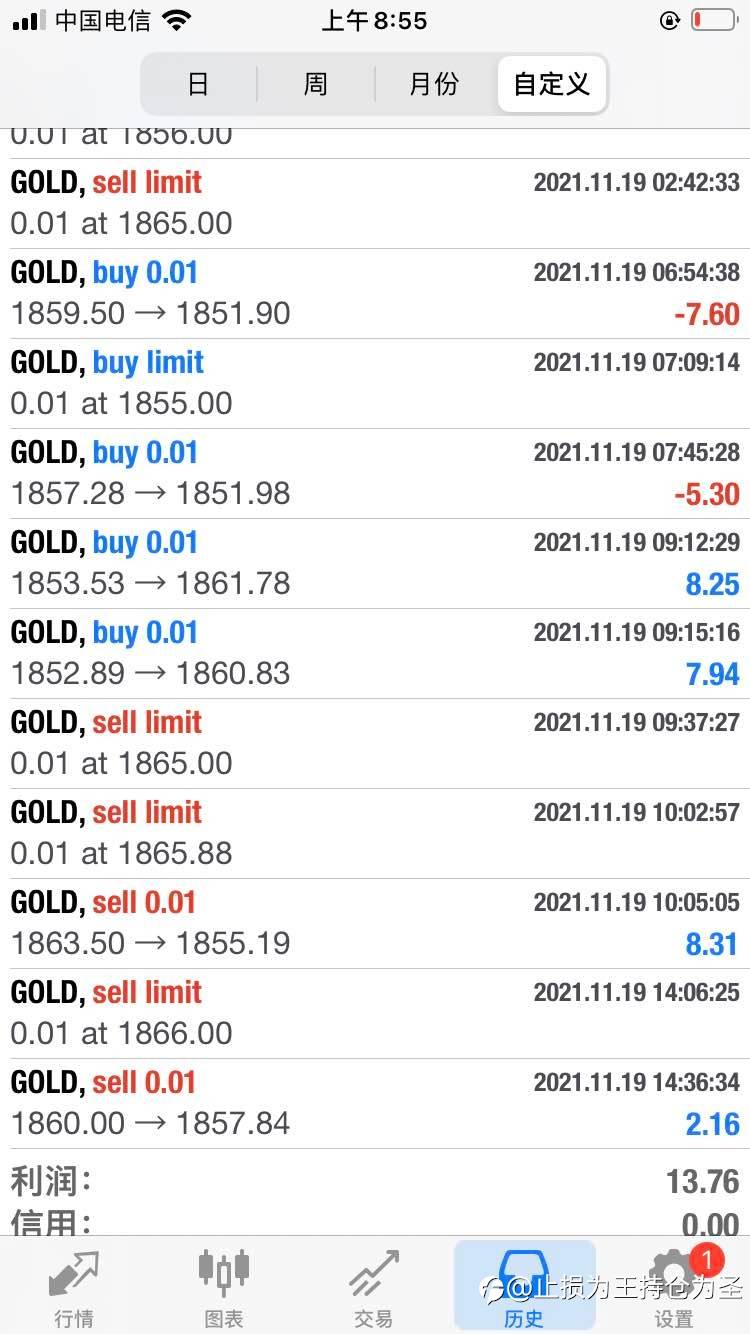Open the GOLD buy trade with 7.94 profit
Image resolution: width=750 pixels, height=1334 pixels.
[x=375, y=654]
